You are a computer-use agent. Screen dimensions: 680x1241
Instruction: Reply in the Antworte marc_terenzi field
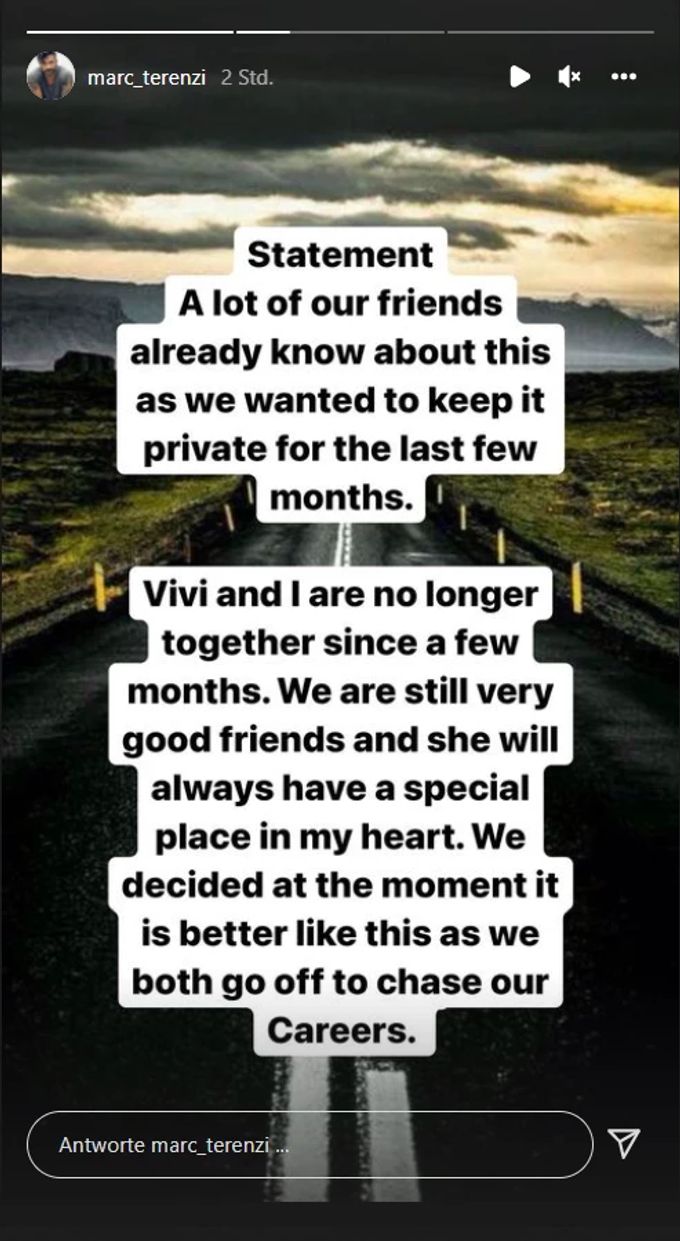tap(309, 1144)
